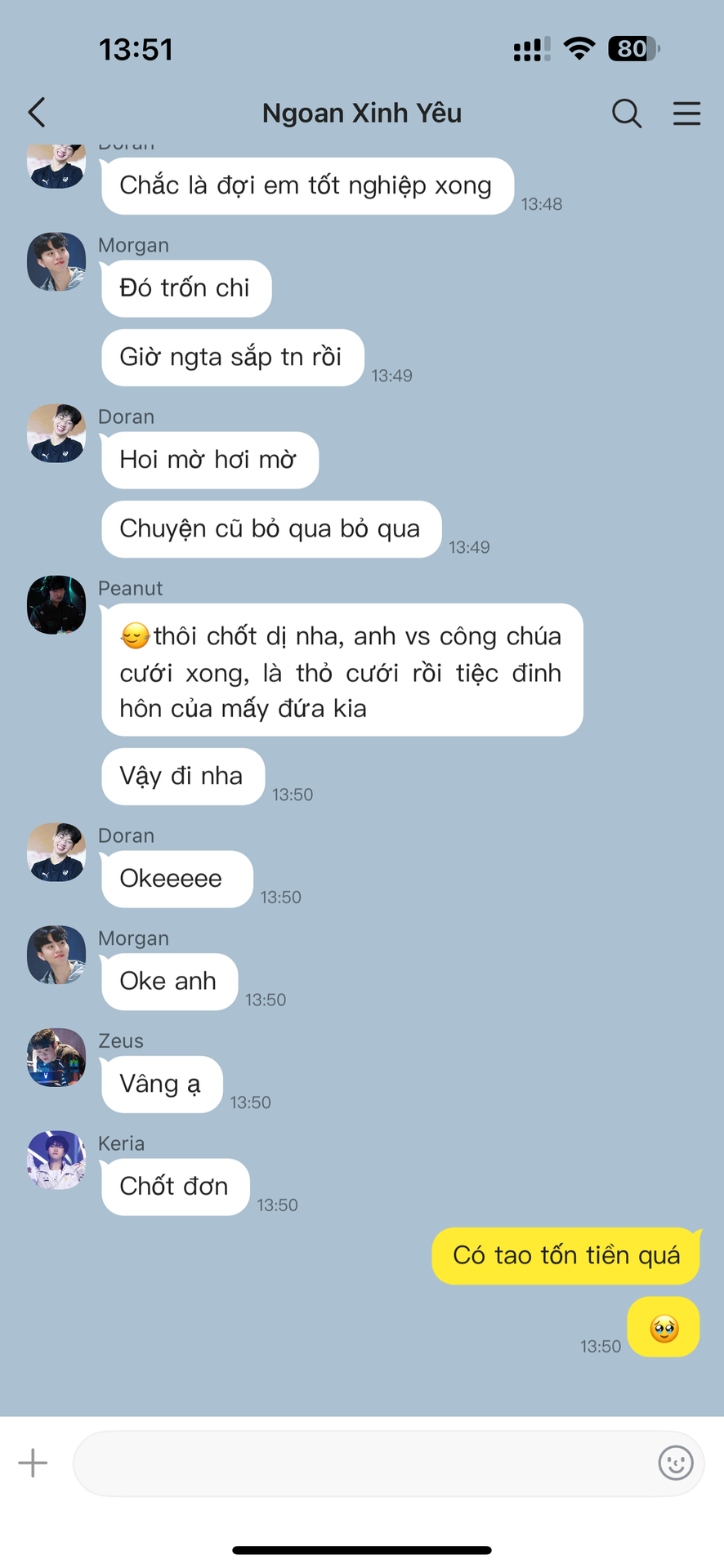Screen dimensions: 724x1568
Task: Tap the message input field
Action: (x=360, y=1463)
